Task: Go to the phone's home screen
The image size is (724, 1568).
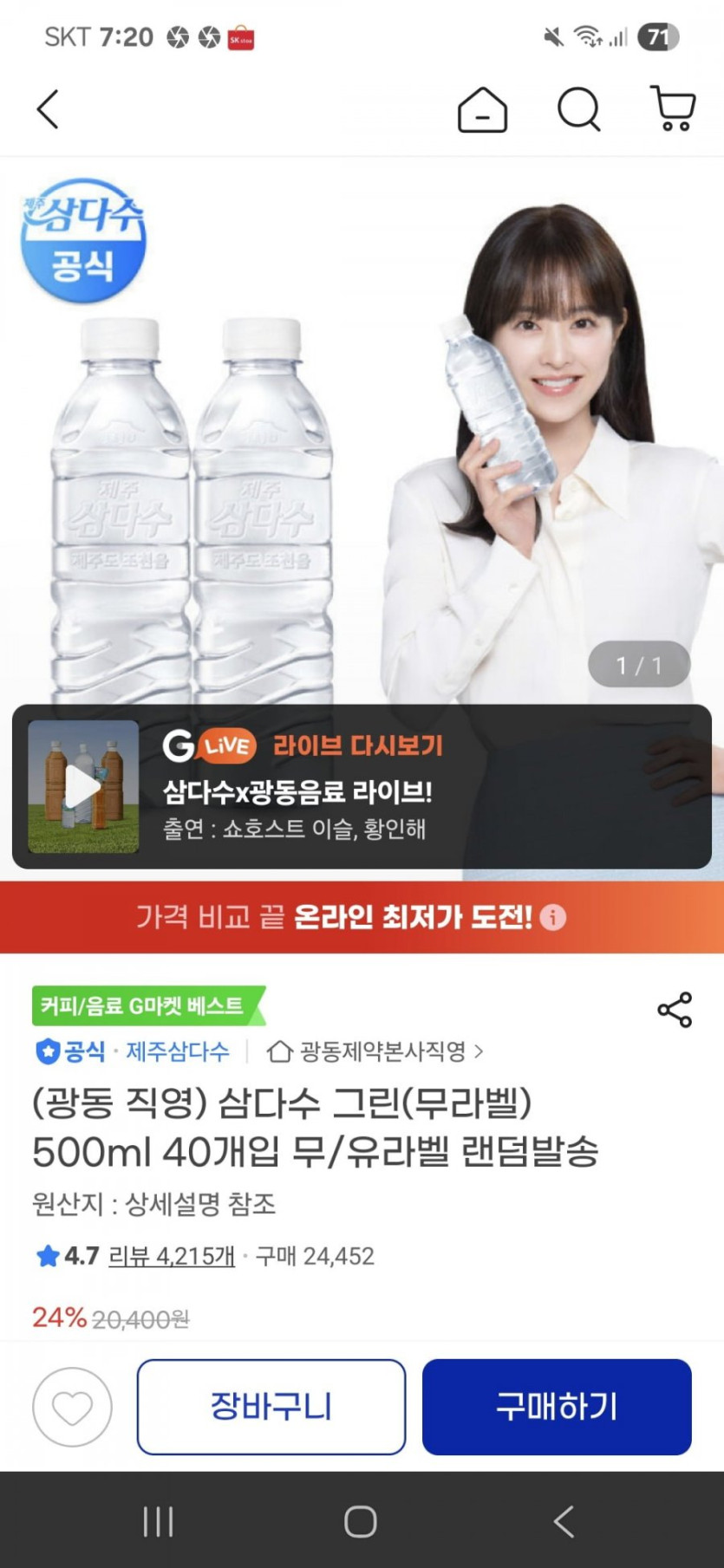Action: click(x=361, y=1521)
